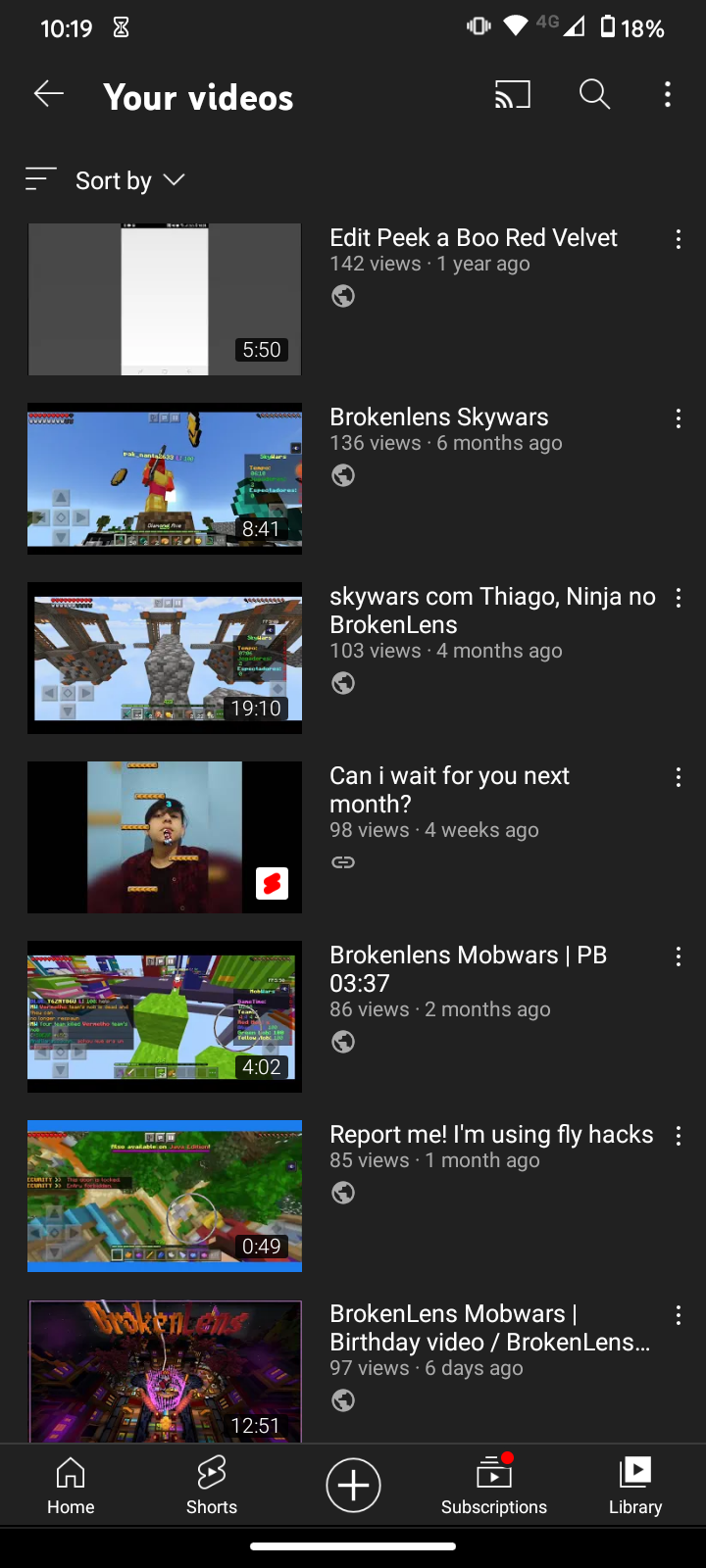Open the top bar overflow menu
Screen dimensions: 706x1568
668,94
